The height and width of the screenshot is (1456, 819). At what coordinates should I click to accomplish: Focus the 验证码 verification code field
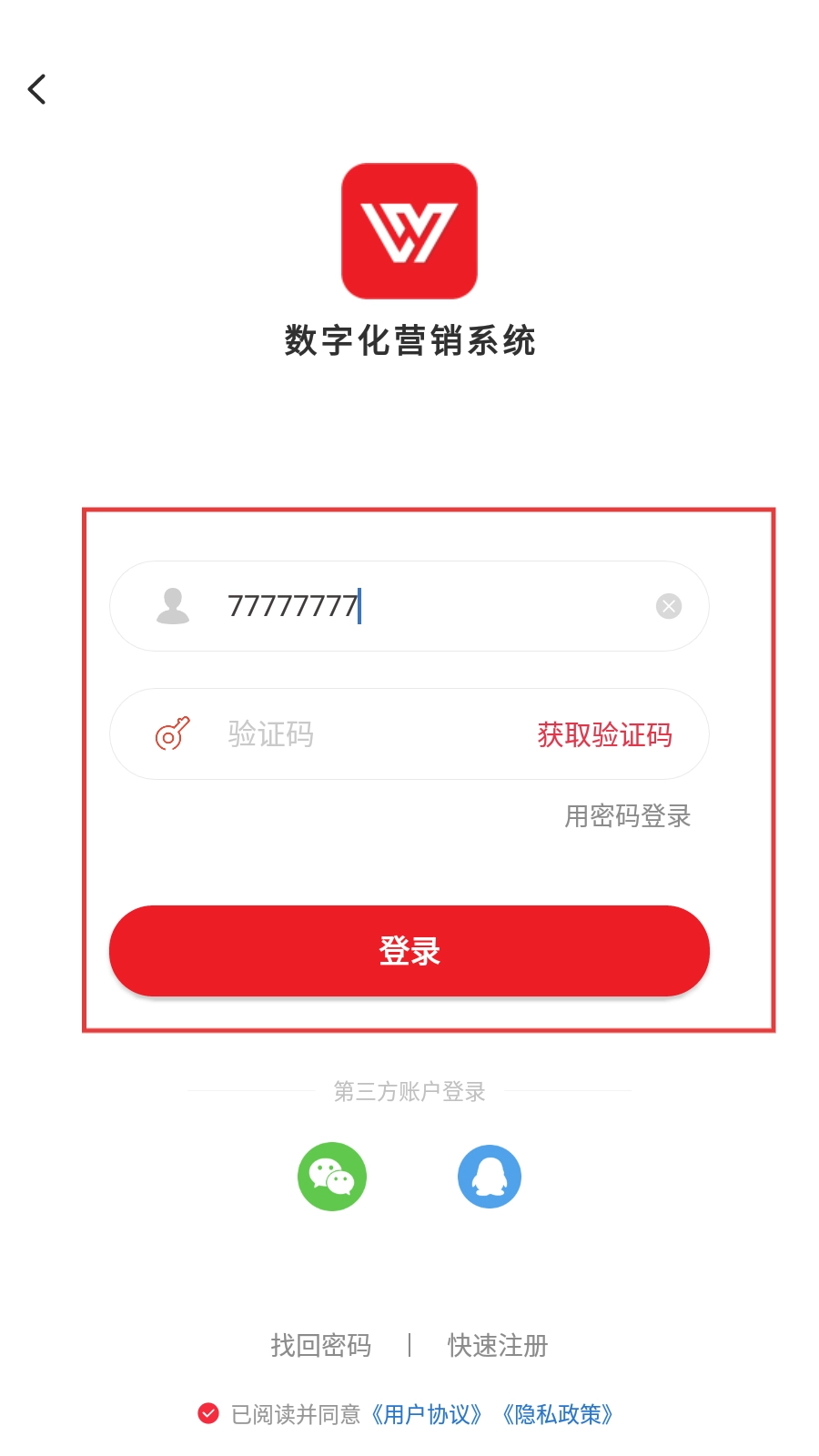click(x=364, y=734)
